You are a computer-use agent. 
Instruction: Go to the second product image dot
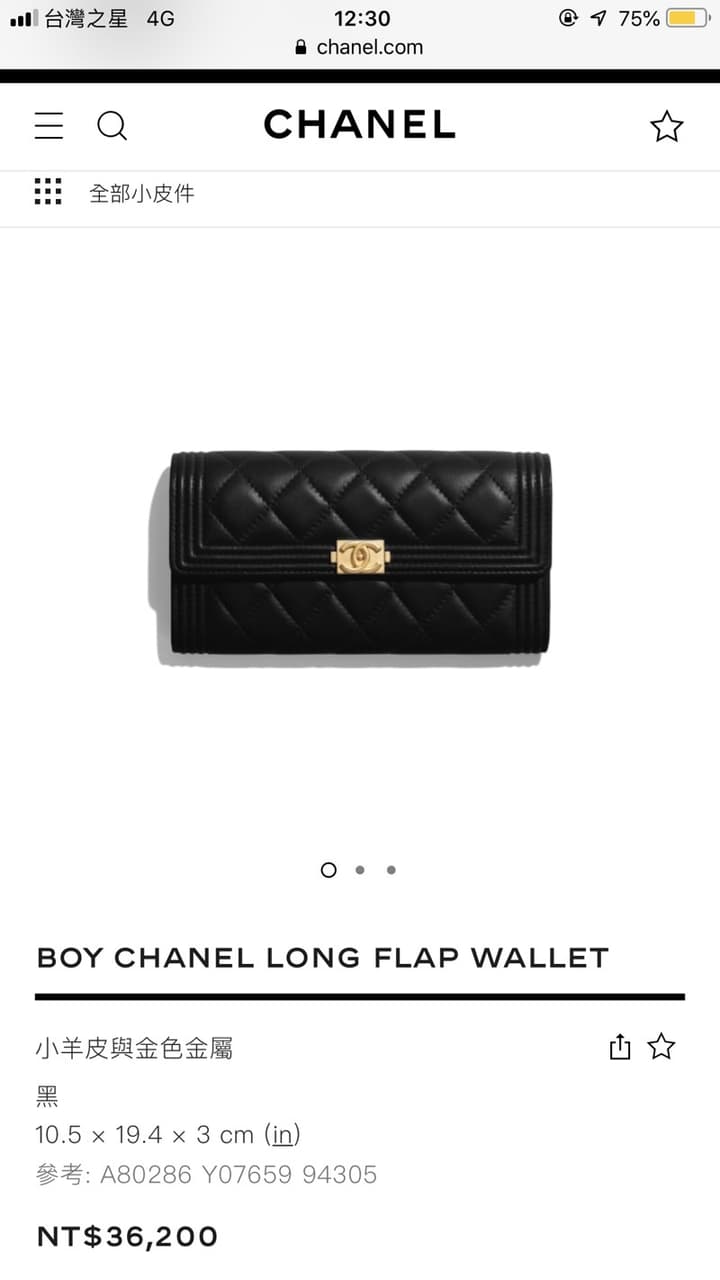point(360,870)
